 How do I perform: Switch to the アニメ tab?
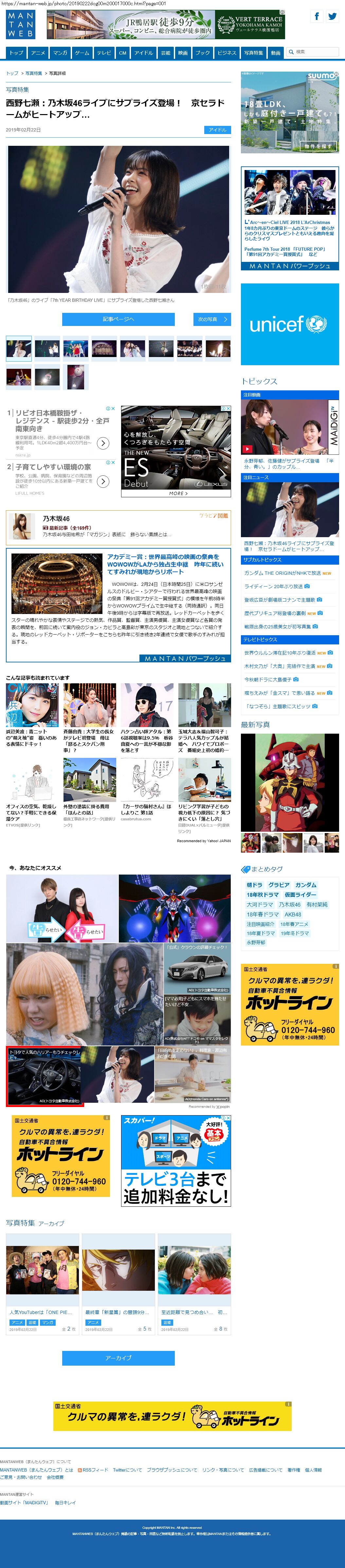[38, 53]
